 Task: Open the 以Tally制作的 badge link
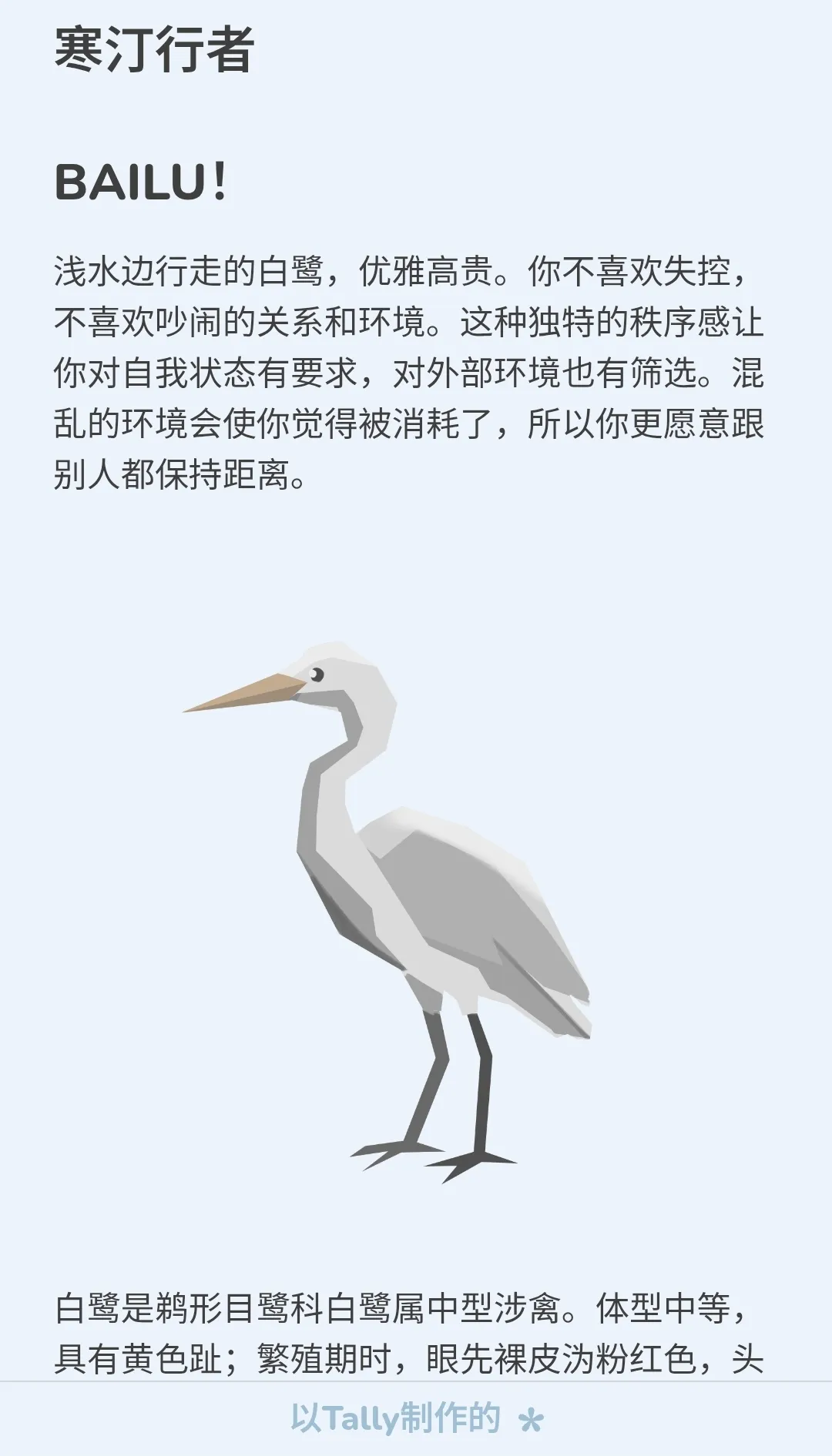point(416,1418)
